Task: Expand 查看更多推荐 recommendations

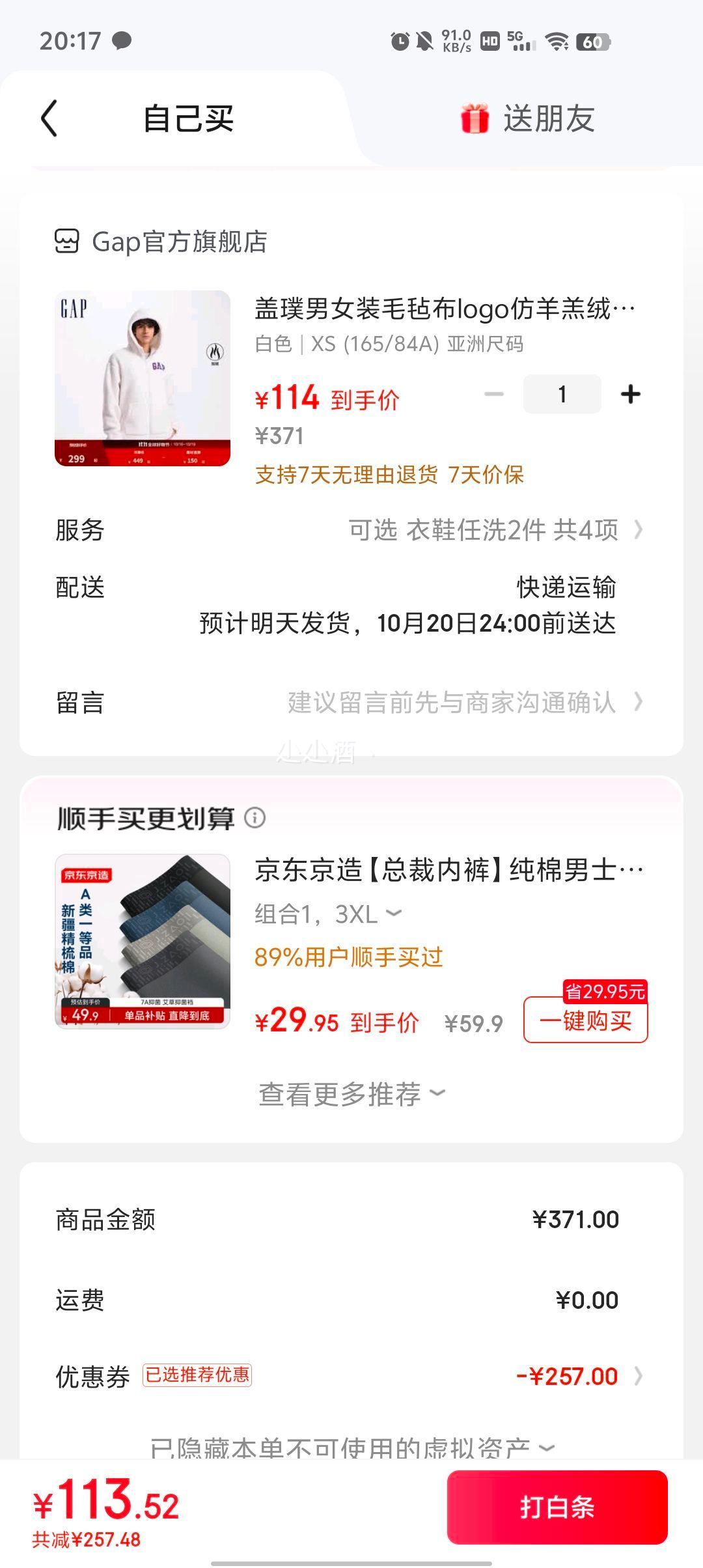Action: (351, 1094)
